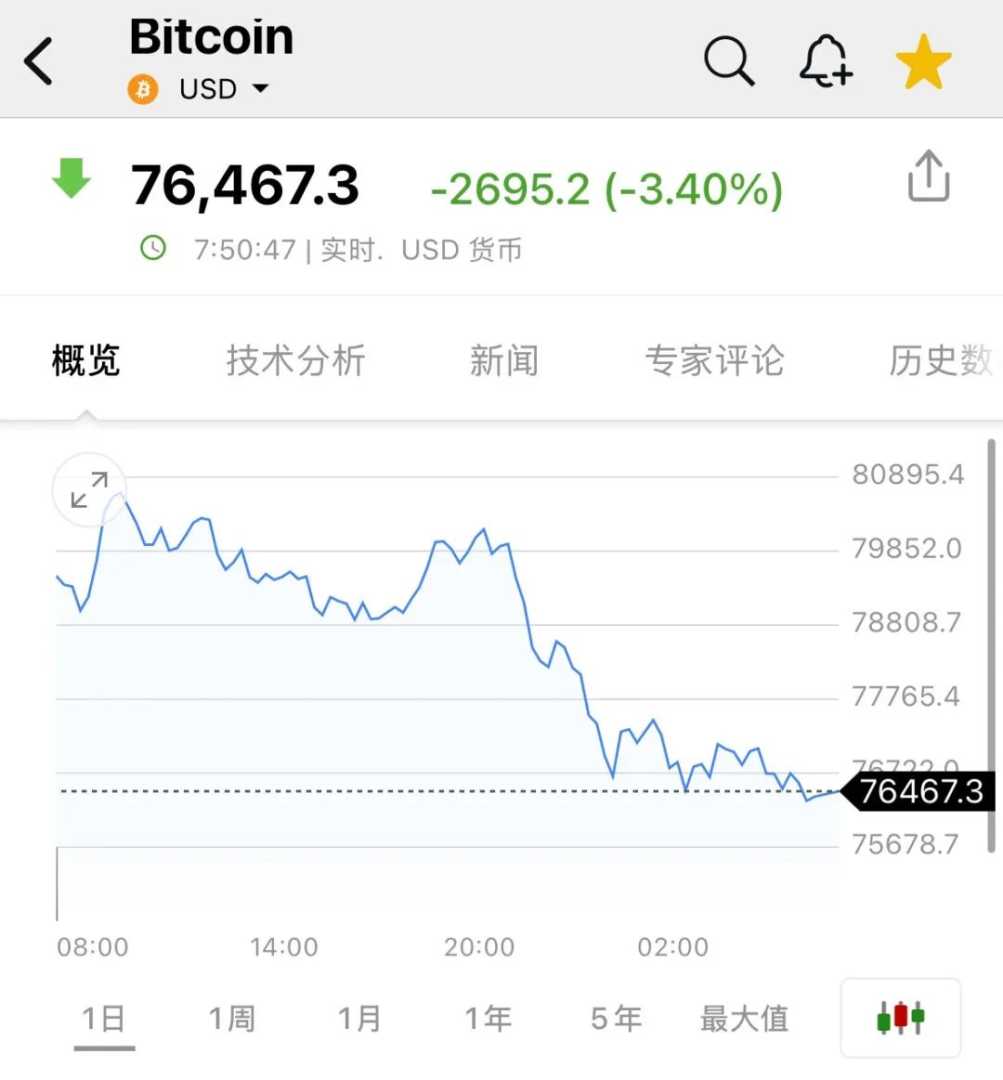Screen dimensions: 1003x1080
Task: Switch to the 技术分析 tab
Action: (296, 360)
